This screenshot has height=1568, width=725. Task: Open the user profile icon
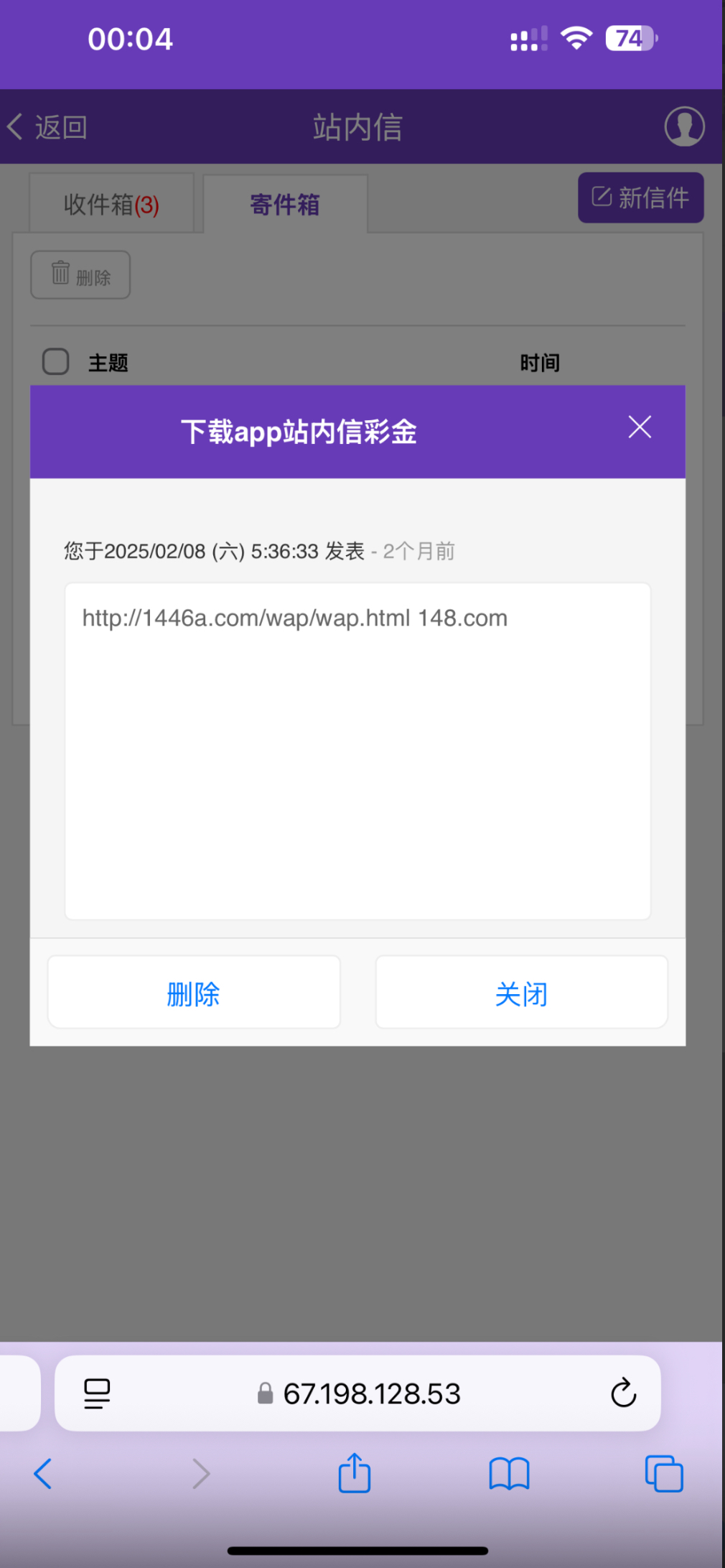pyautogui.click(x=683, y=126)
